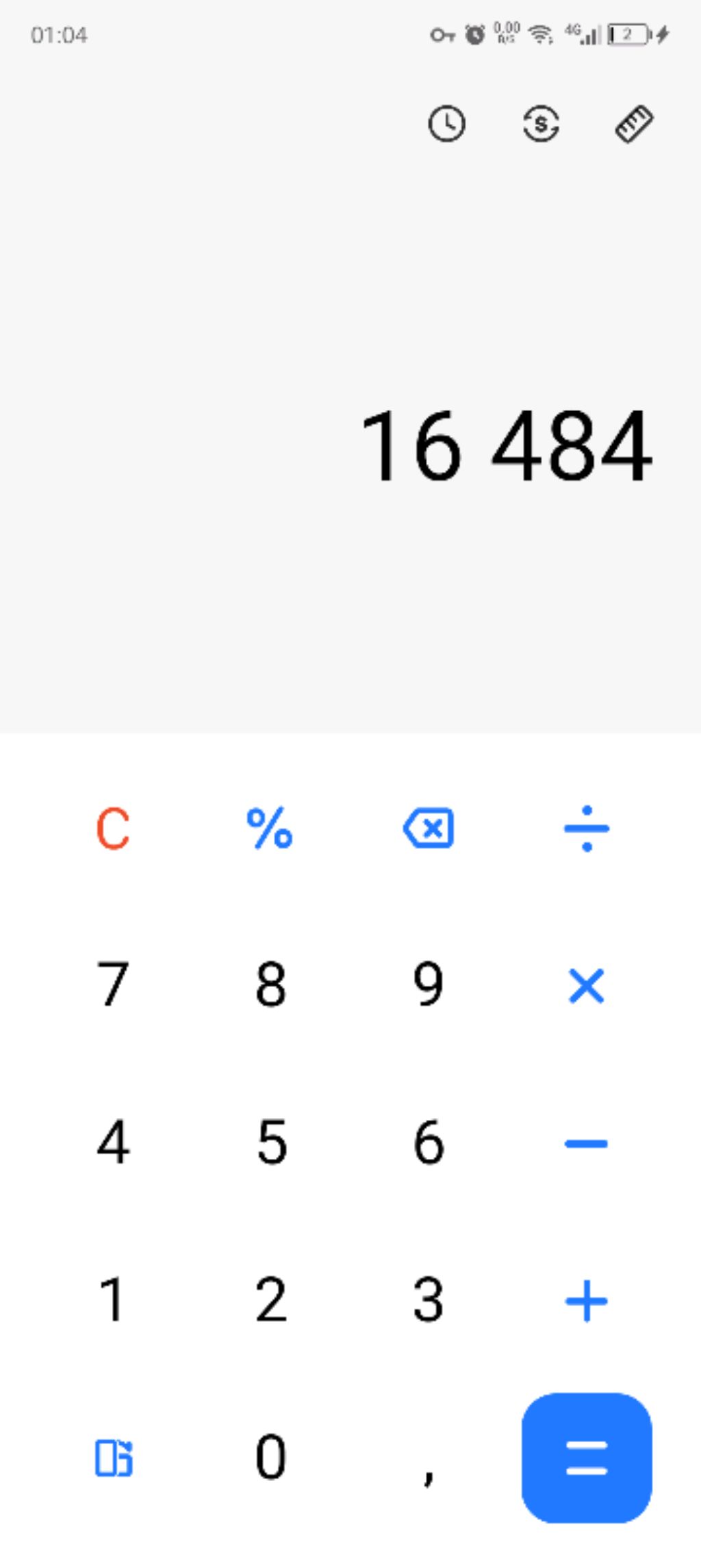Viewport: 701px width, 1568px height.
Task: Enter digit 1
Action: 113,1301
